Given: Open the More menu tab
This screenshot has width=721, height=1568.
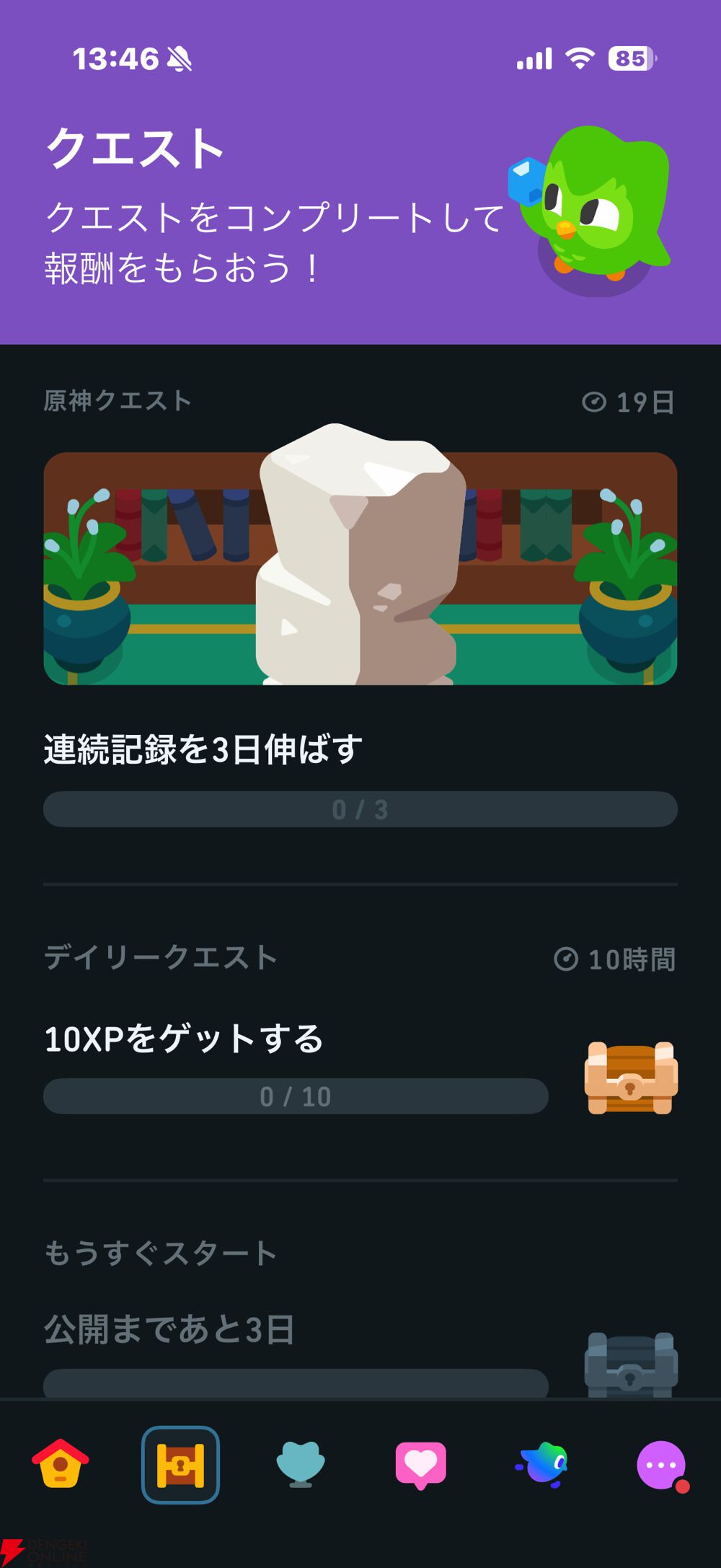Looking at the screenshot, I should click(661, 1464).
